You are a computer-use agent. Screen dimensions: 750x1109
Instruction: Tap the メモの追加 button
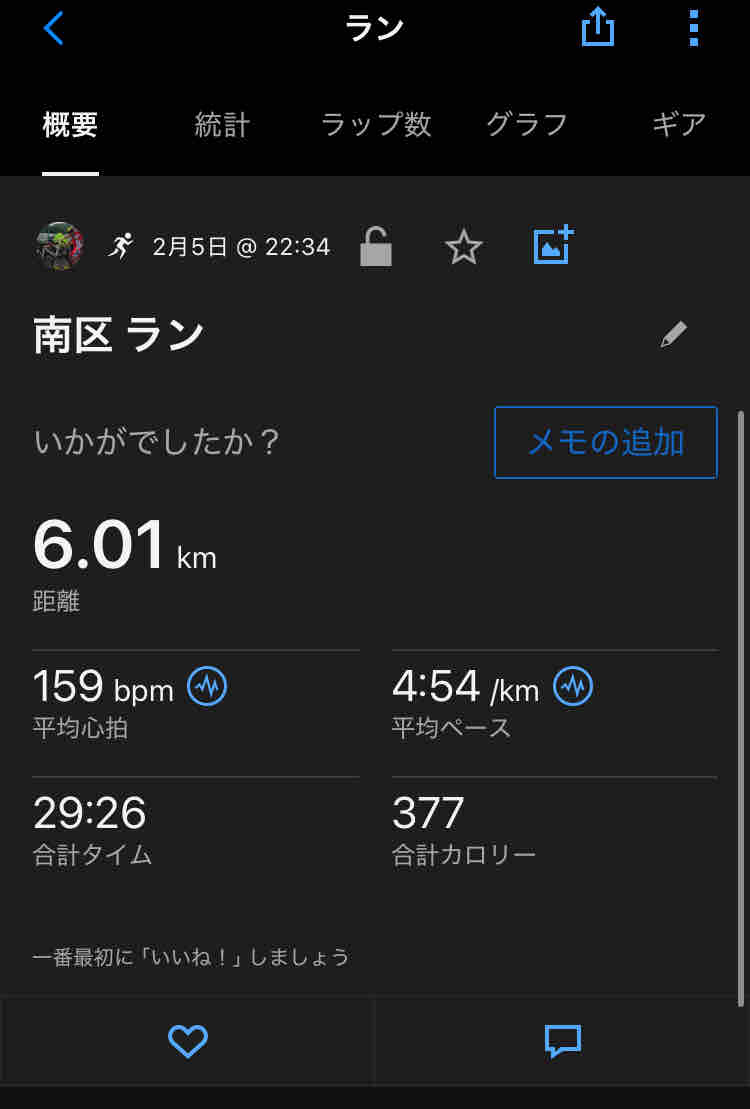pos(606,443)
